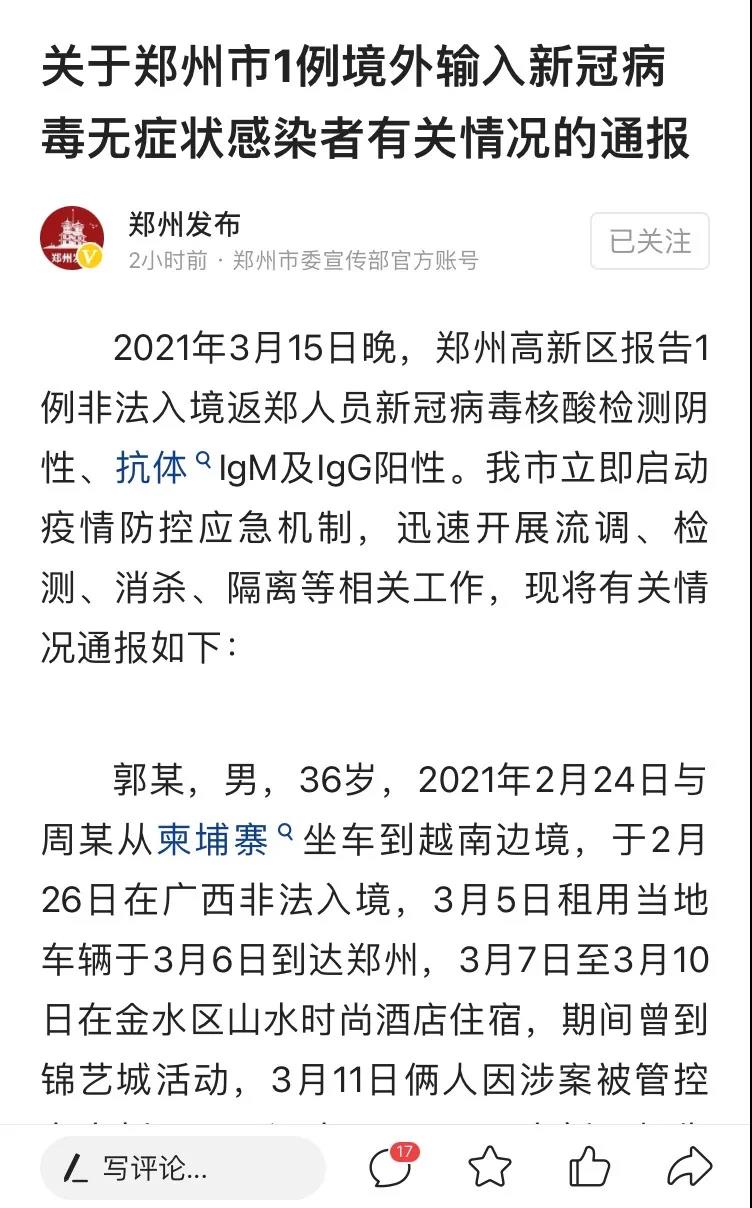Favorite this article with the star
The image size is (752, 1208).
click(x=490, y=1167)
